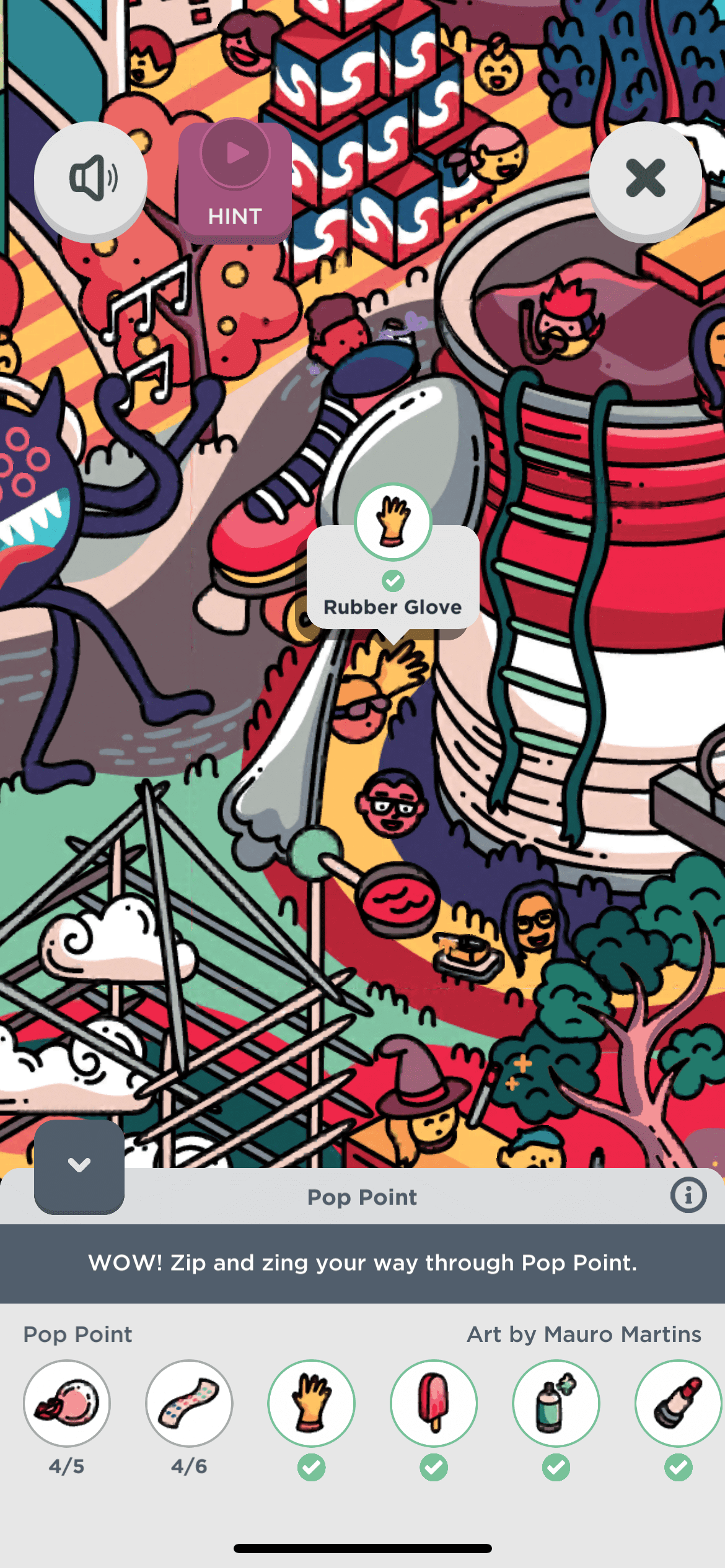The height and width of the screenshot is (1568, 725).
Task: Select the found spray bottle item
Action: [556, 1403]
